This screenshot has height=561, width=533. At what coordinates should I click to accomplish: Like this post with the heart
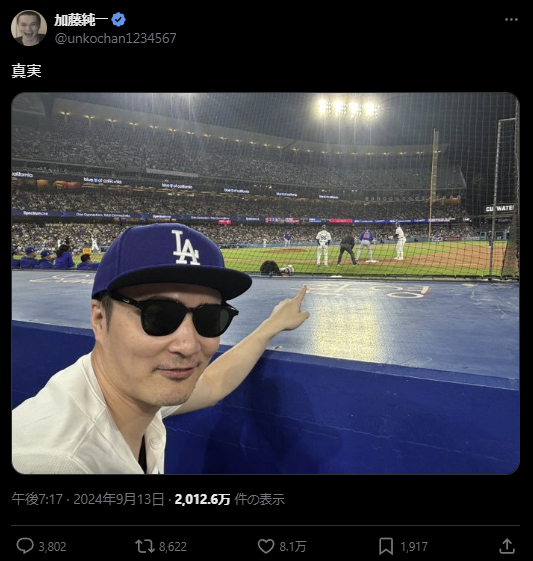click(266, 546)
